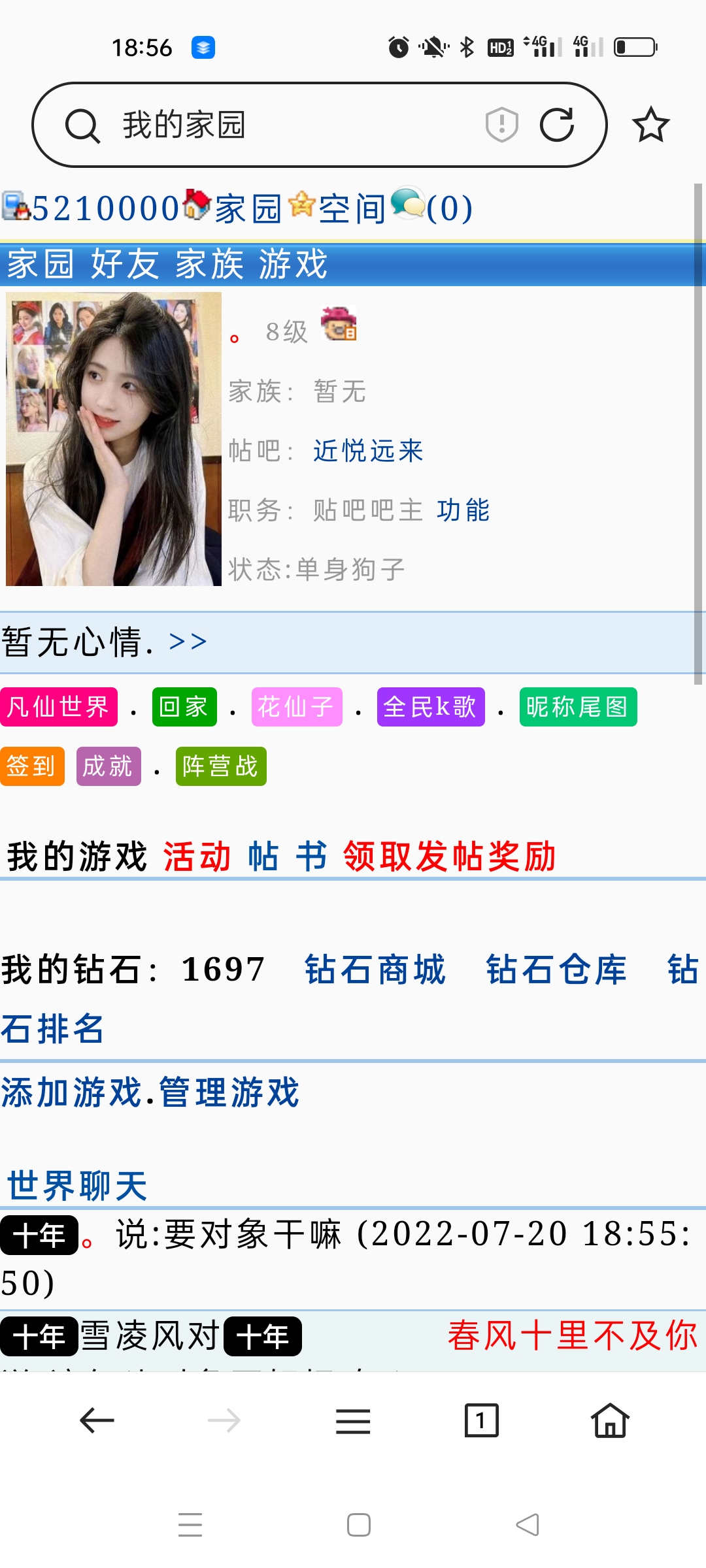Open the browser menu with three lines
706x1568 pixels.
pyautogui.click(x=353, y=1421)
